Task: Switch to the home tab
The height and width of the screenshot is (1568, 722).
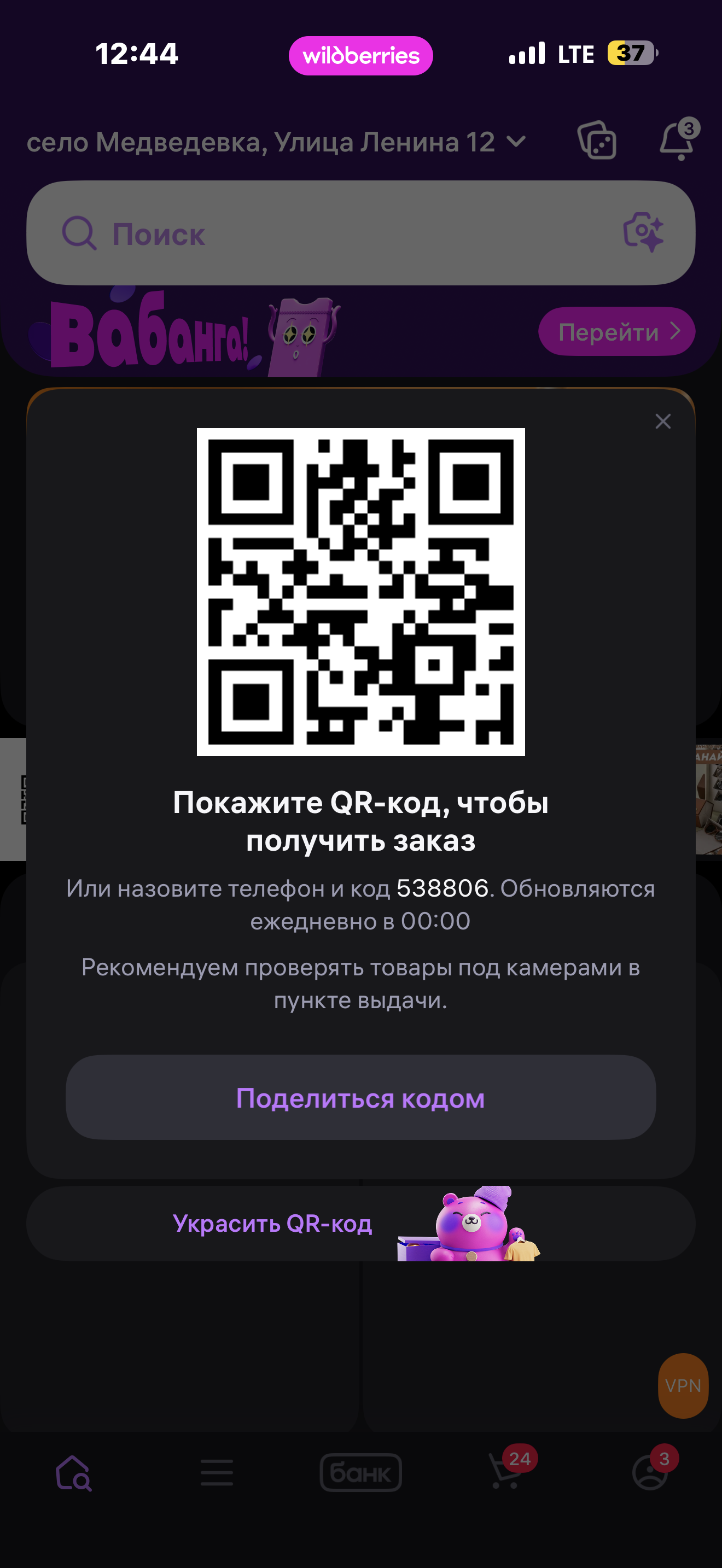Action: (x=73, y=1473)
